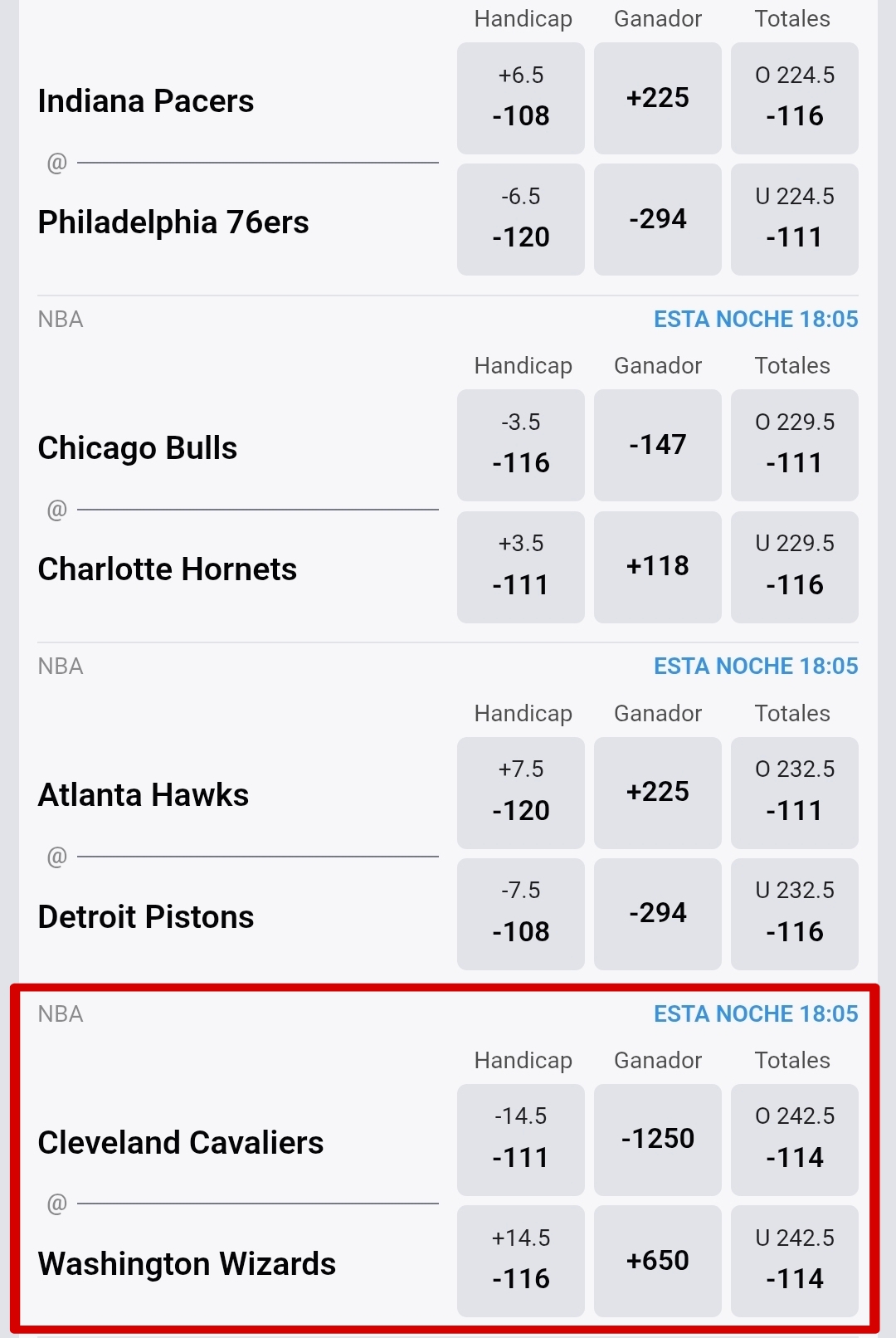Pick Chicago Bulls -147 to win
This screenshot has width=896, height=1338.
pos(657,445)
